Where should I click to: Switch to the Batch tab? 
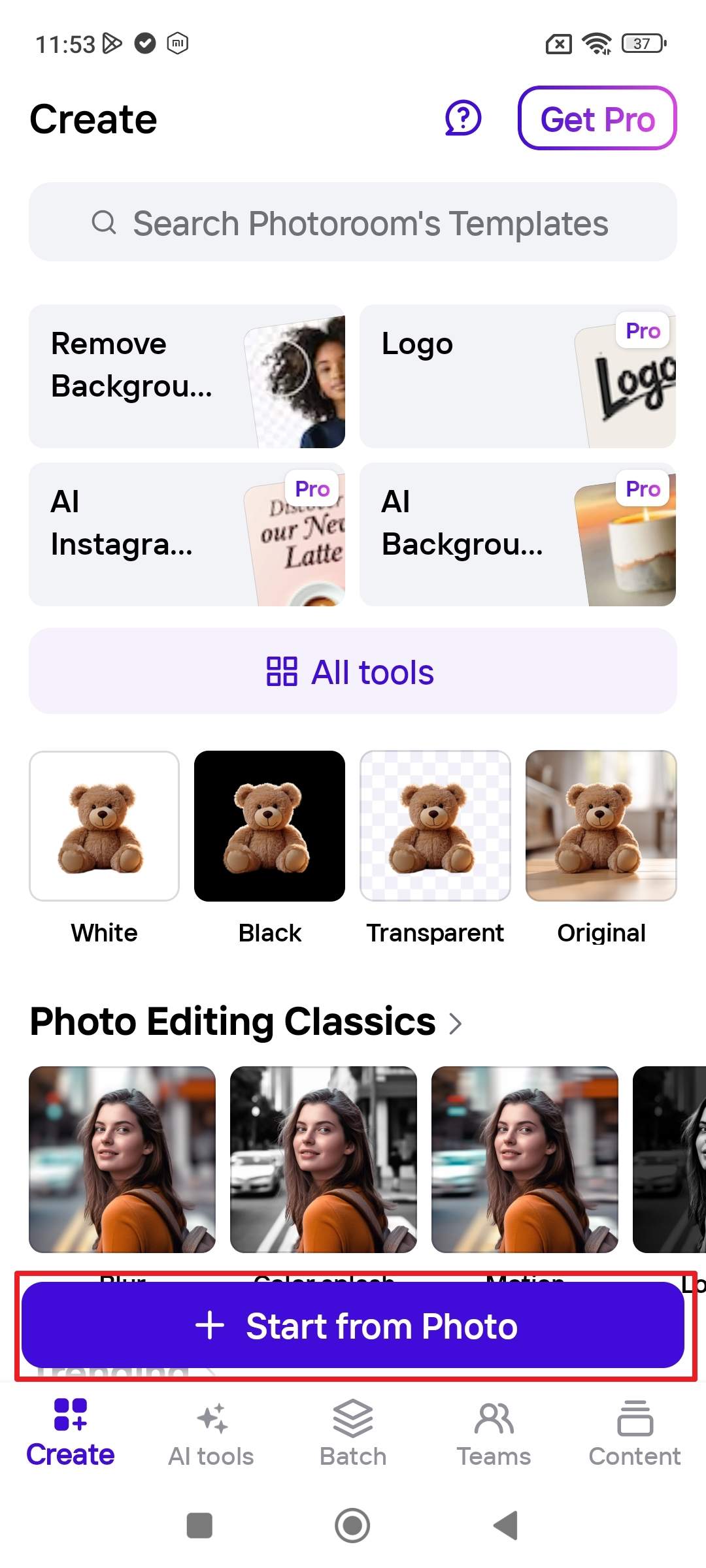tap(353, 1434)
